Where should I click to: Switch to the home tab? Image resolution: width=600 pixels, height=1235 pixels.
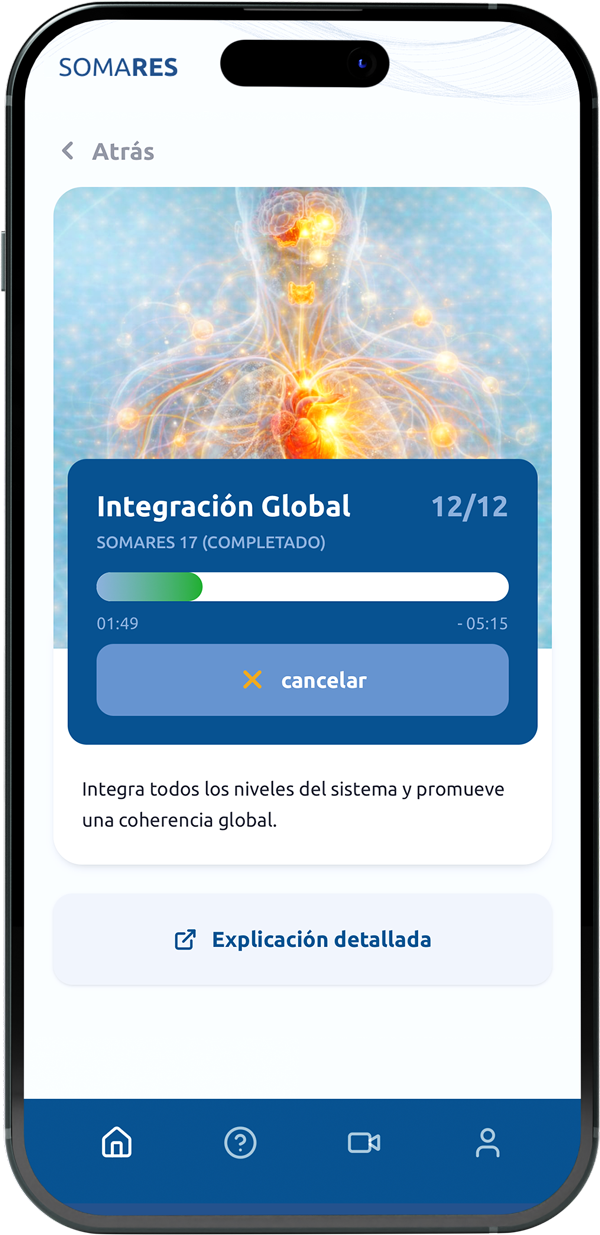117,1142
